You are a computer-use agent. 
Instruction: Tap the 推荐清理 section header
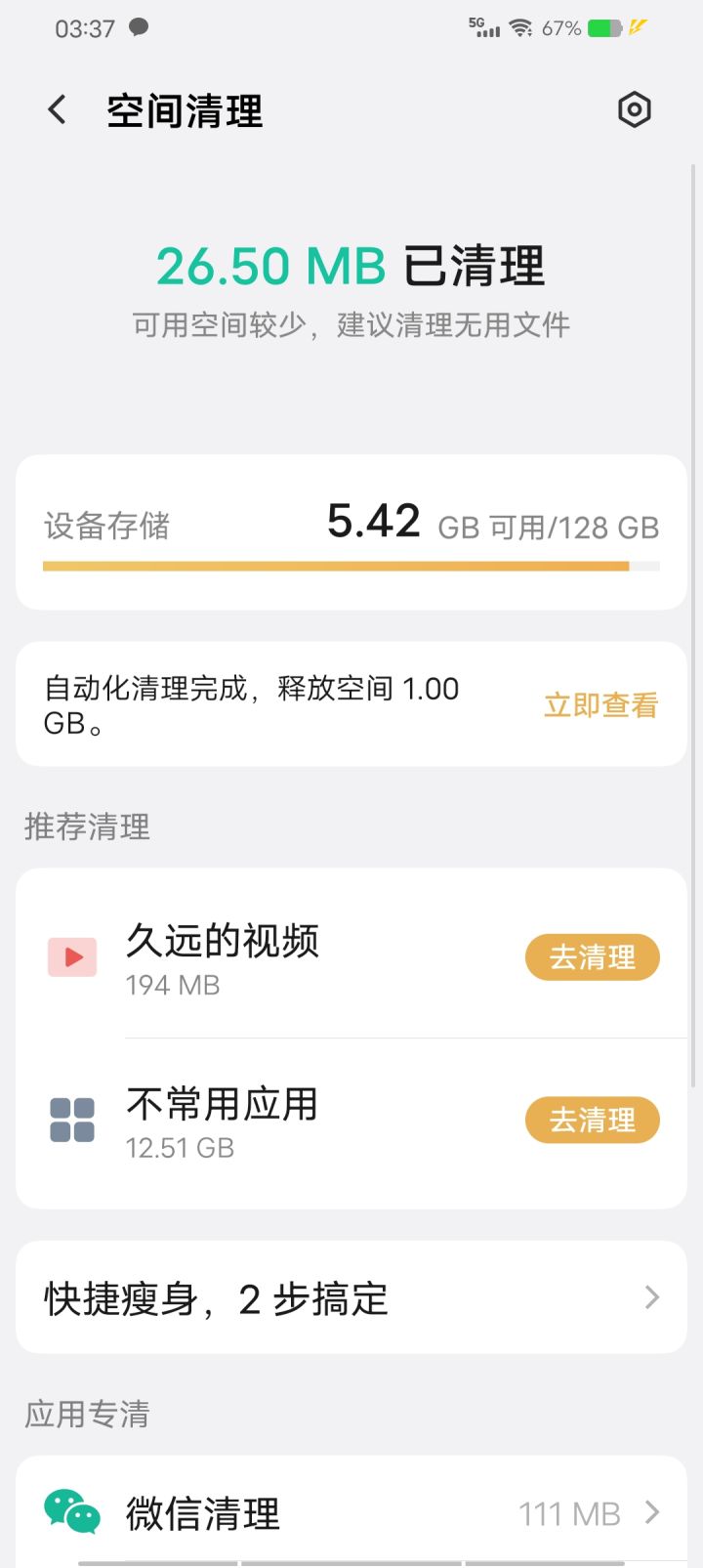[x=87, y=827]
